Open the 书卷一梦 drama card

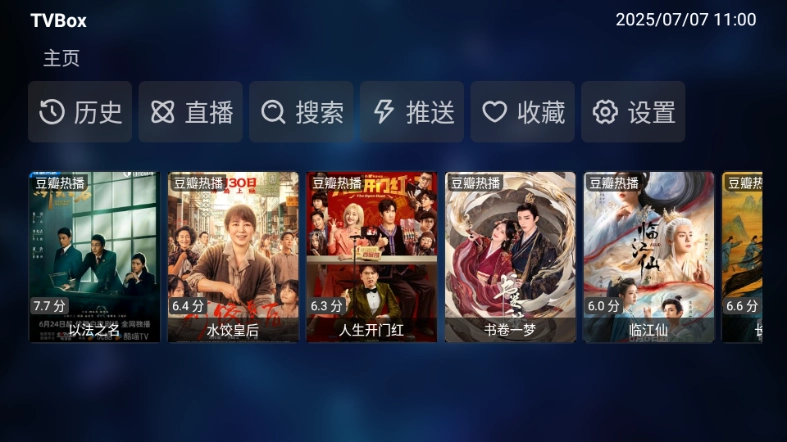(510, 257)
